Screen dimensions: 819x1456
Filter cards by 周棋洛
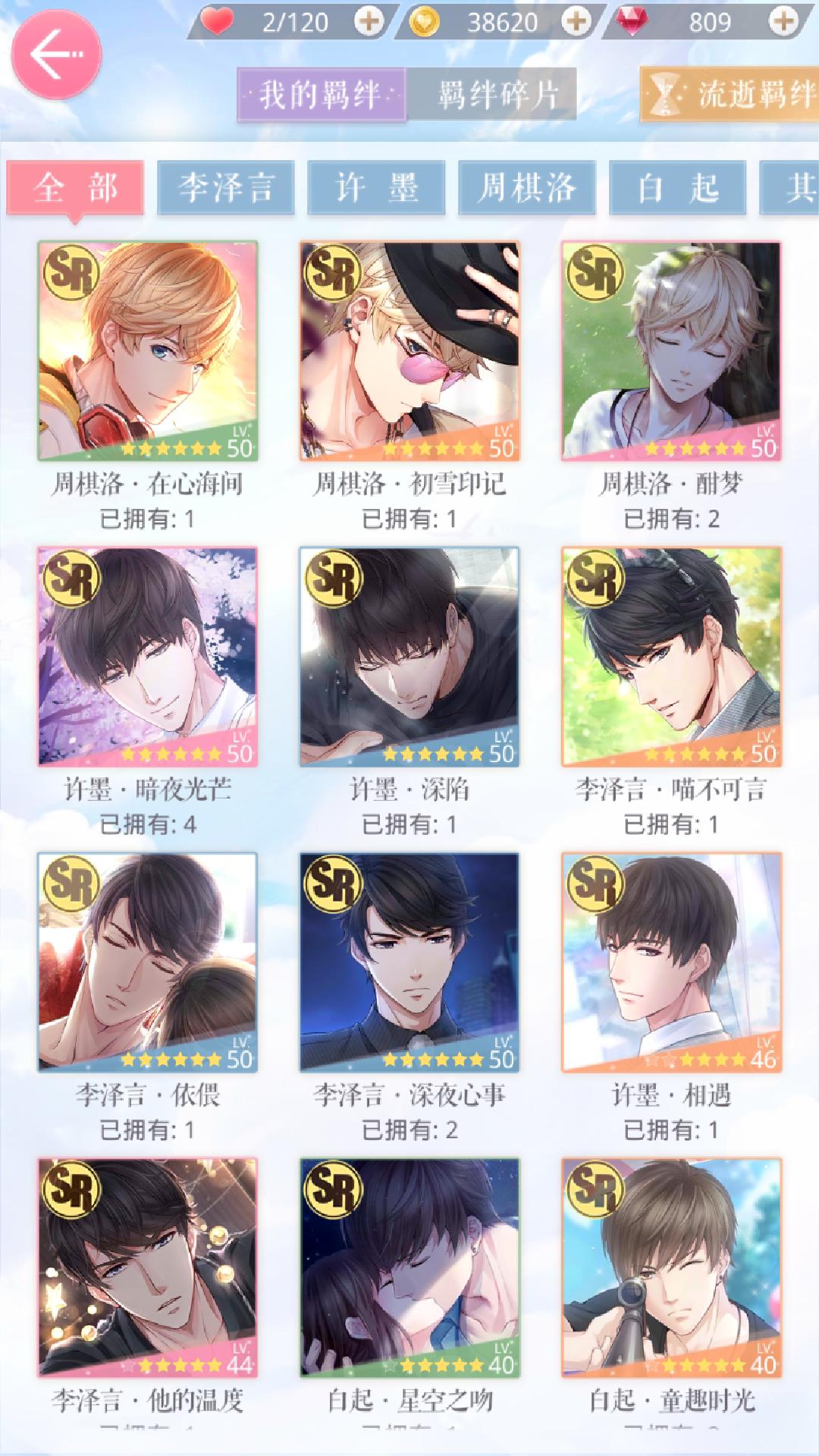pyautogui.click(x=526, y=187)
